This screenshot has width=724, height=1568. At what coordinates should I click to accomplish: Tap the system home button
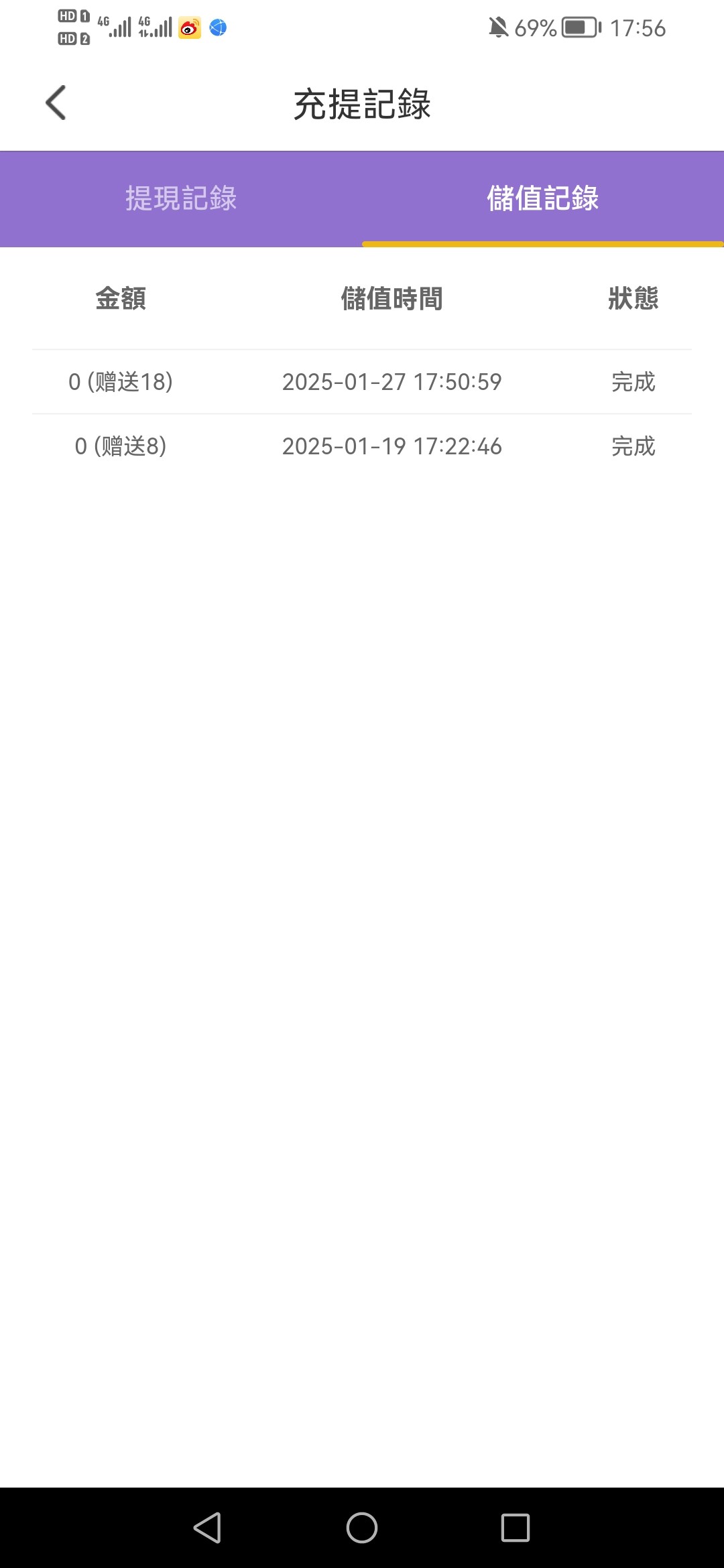[362, 1528]
